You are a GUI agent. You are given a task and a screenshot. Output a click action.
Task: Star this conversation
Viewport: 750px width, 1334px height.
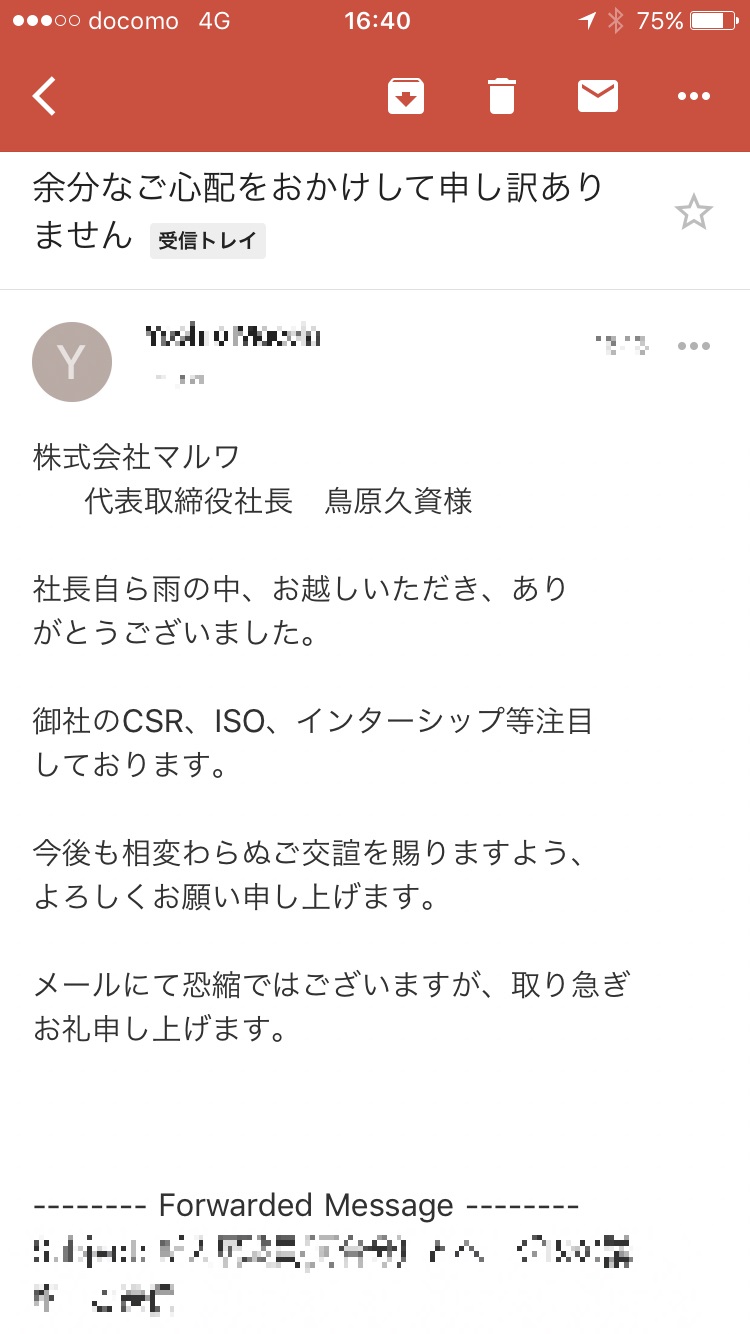click(x=693, y=213)
